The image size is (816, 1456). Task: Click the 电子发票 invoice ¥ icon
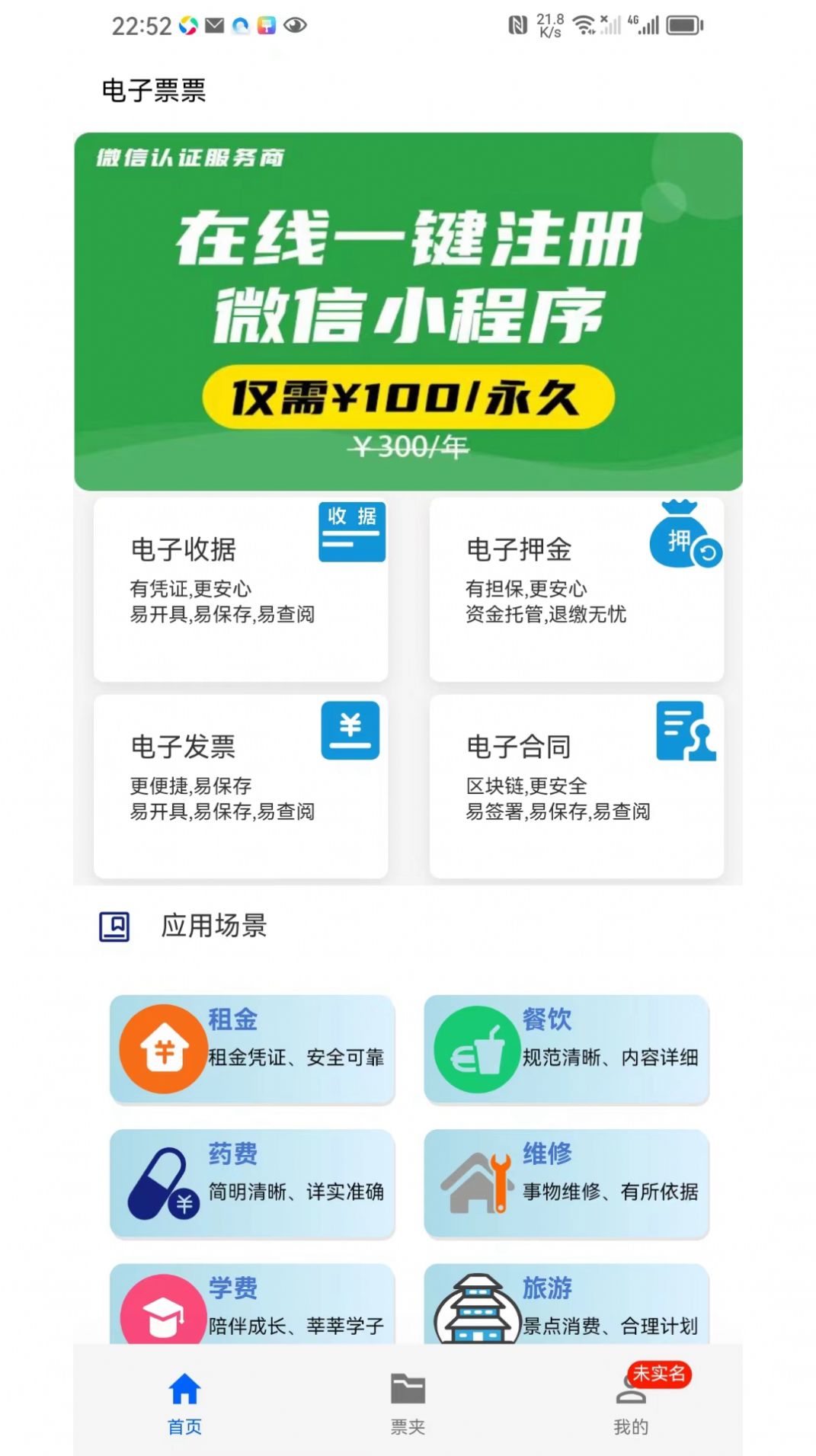click(349, 731)
